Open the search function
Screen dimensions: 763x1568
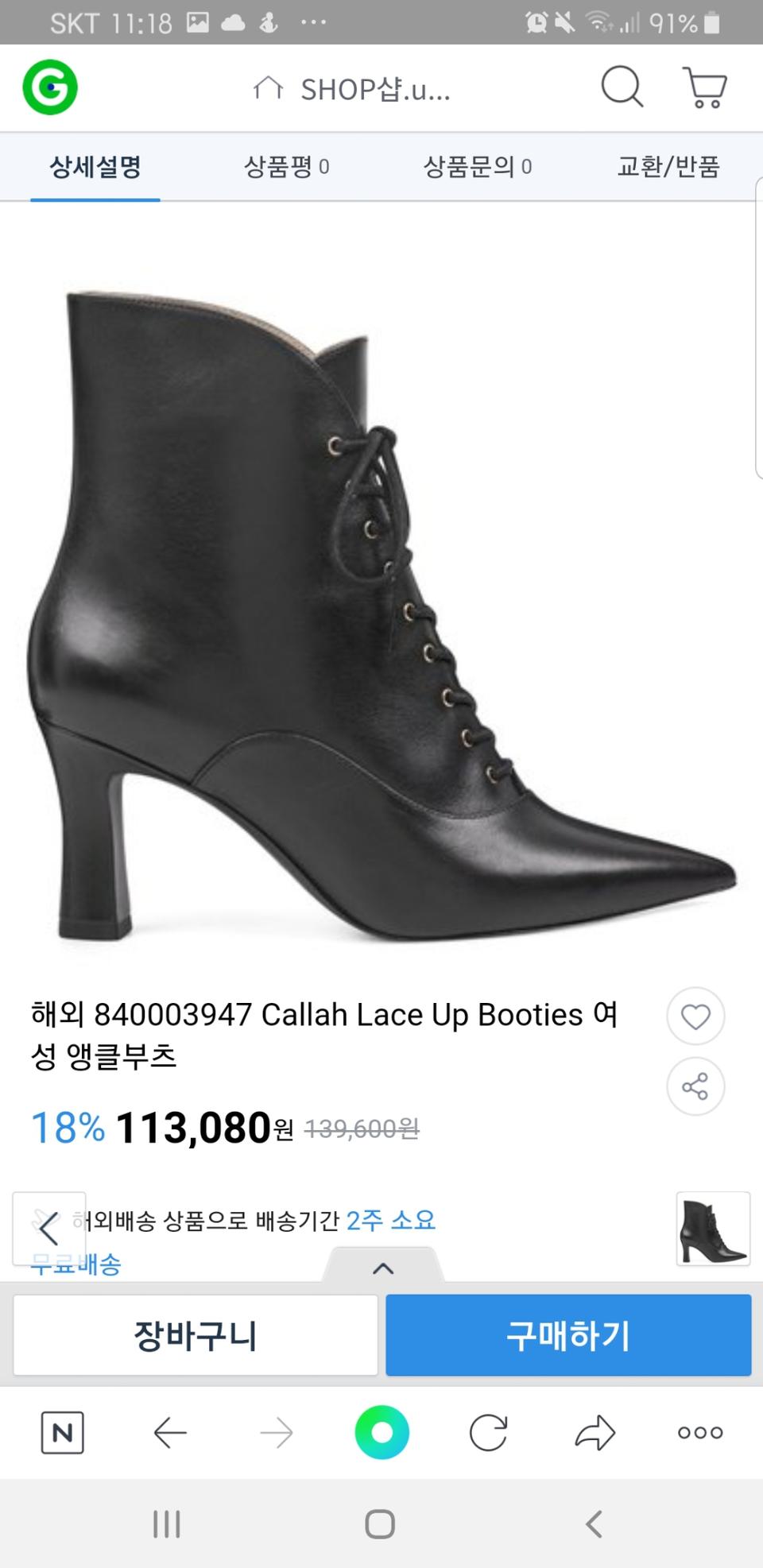click(x=623, y=87)
